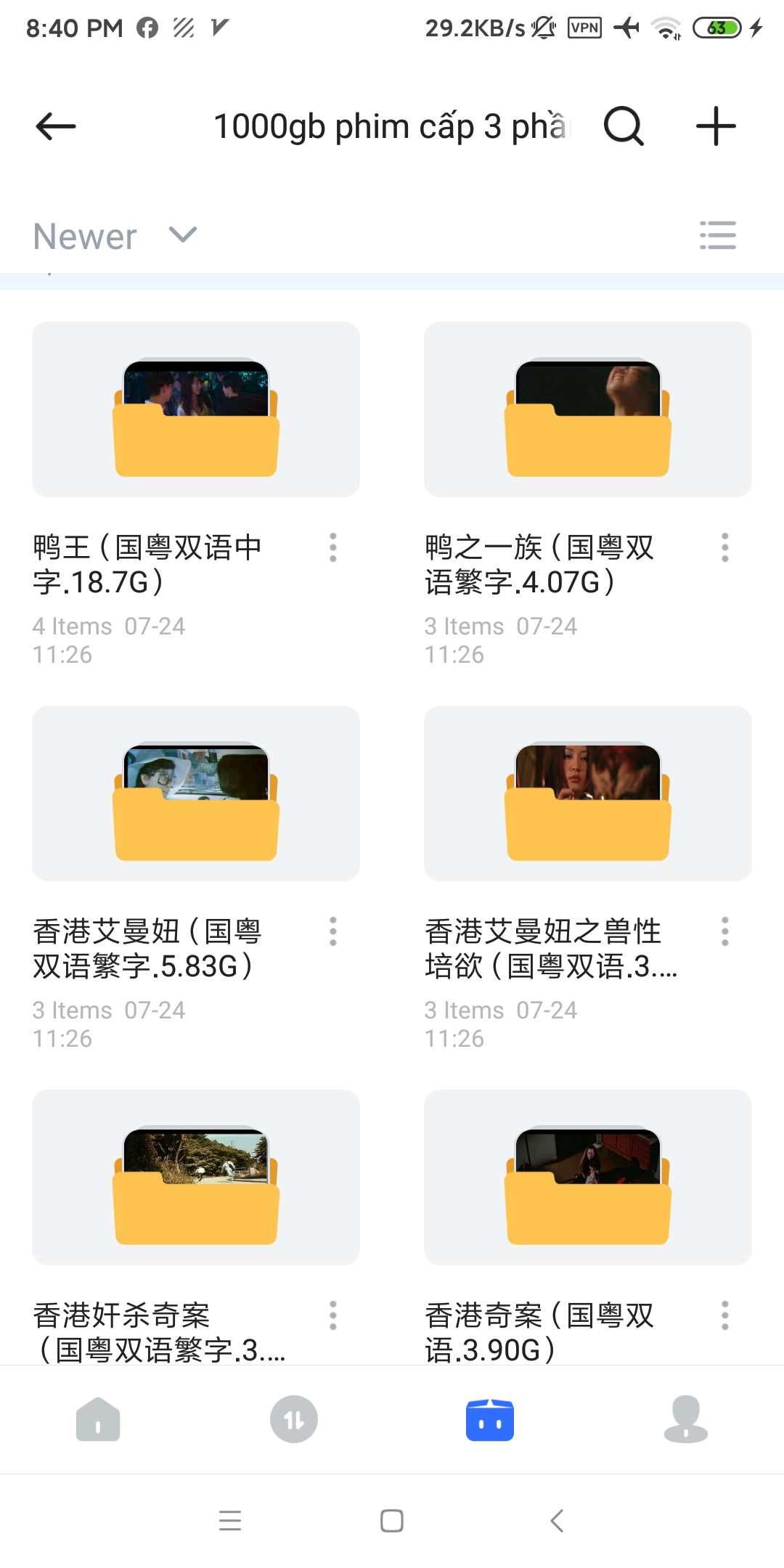Open the Transfers icon in bottom navigation
The height and width of the screenshot is (1568, 784).
click(x=294, y=1419)
